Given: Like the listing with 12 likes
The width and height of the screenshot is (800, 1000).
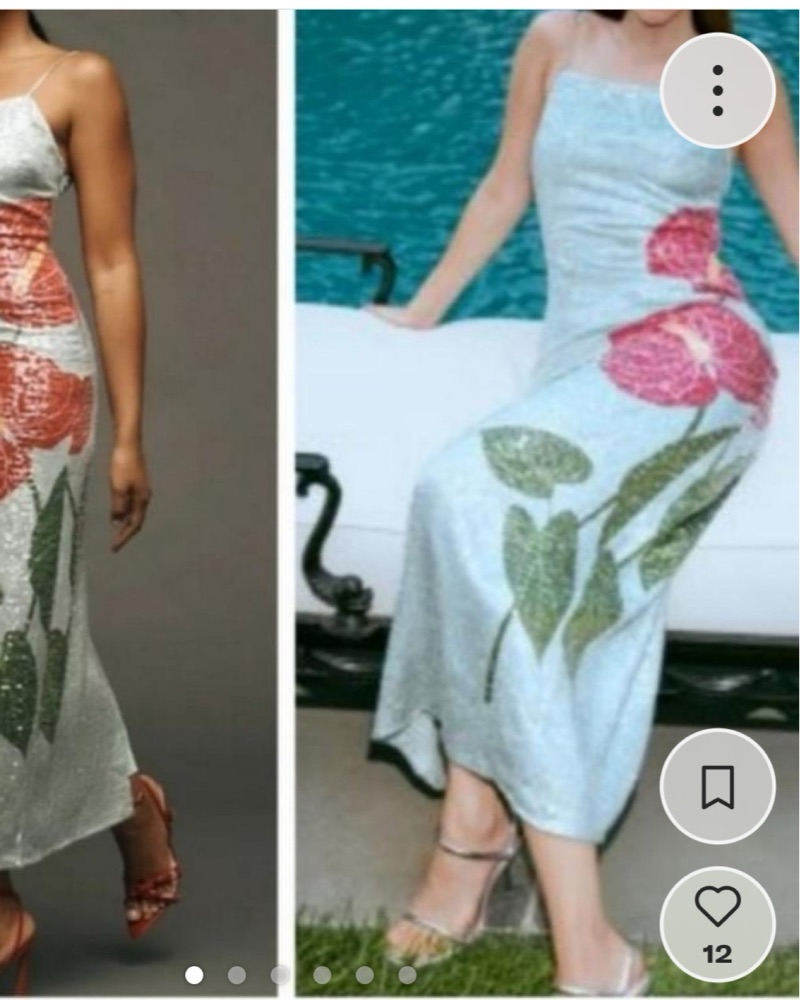Looking at the screenshot, I should click(x=717, y=922).
